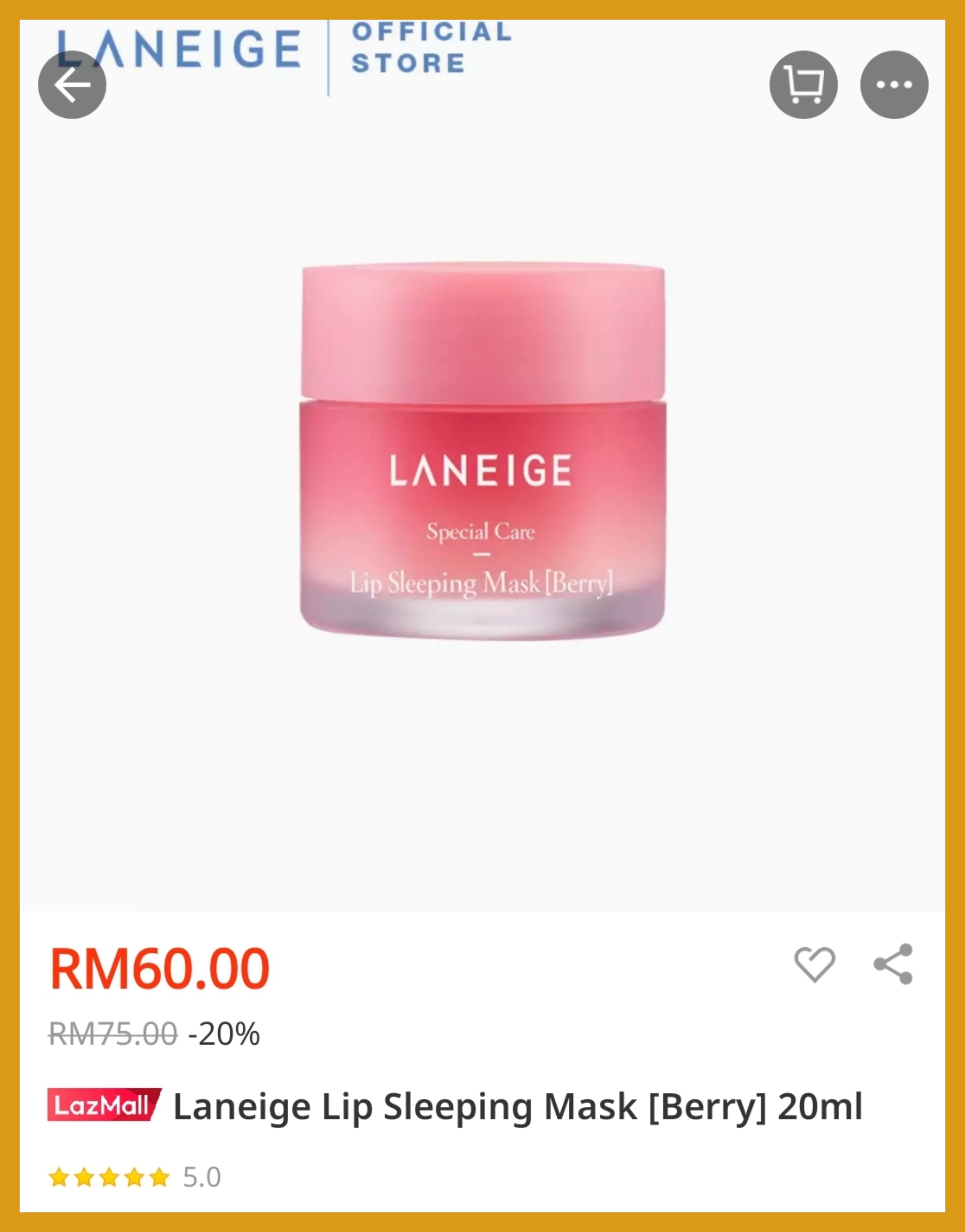Viewport: 965px width, 1232px height.
Task: Open the shopping cart
Action: coord(803,85)
